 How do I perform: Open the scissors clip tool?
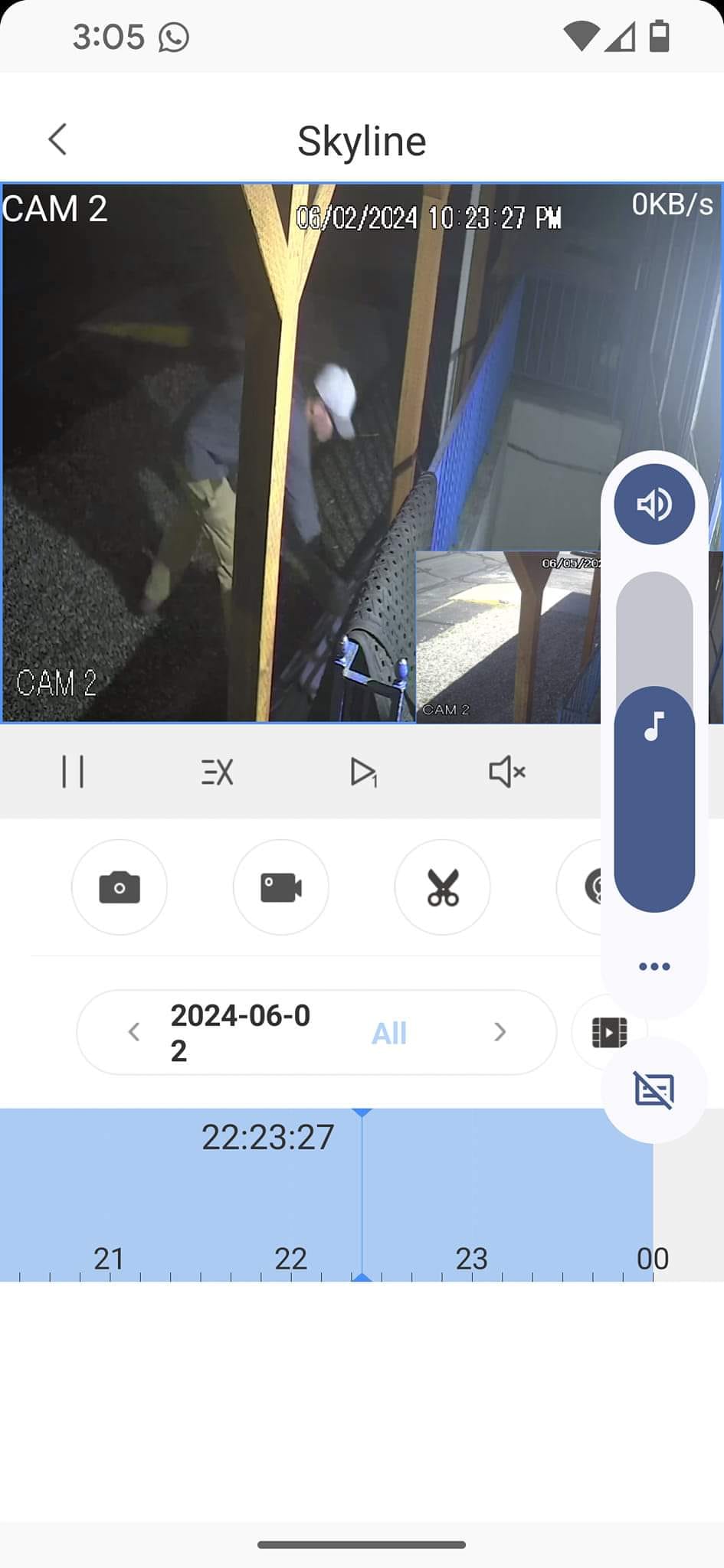pyautogui.click(x=443, y=887)
